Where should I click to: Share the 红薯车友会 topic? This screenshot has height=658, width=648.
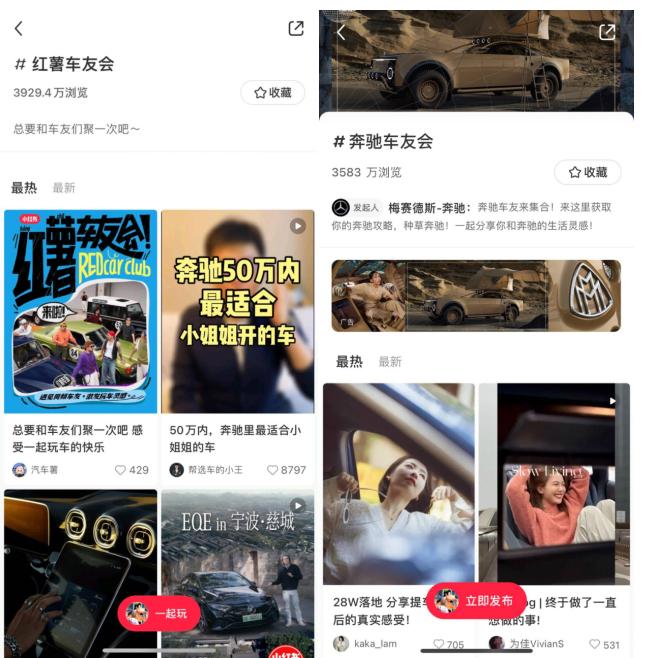tap(296, 28)
